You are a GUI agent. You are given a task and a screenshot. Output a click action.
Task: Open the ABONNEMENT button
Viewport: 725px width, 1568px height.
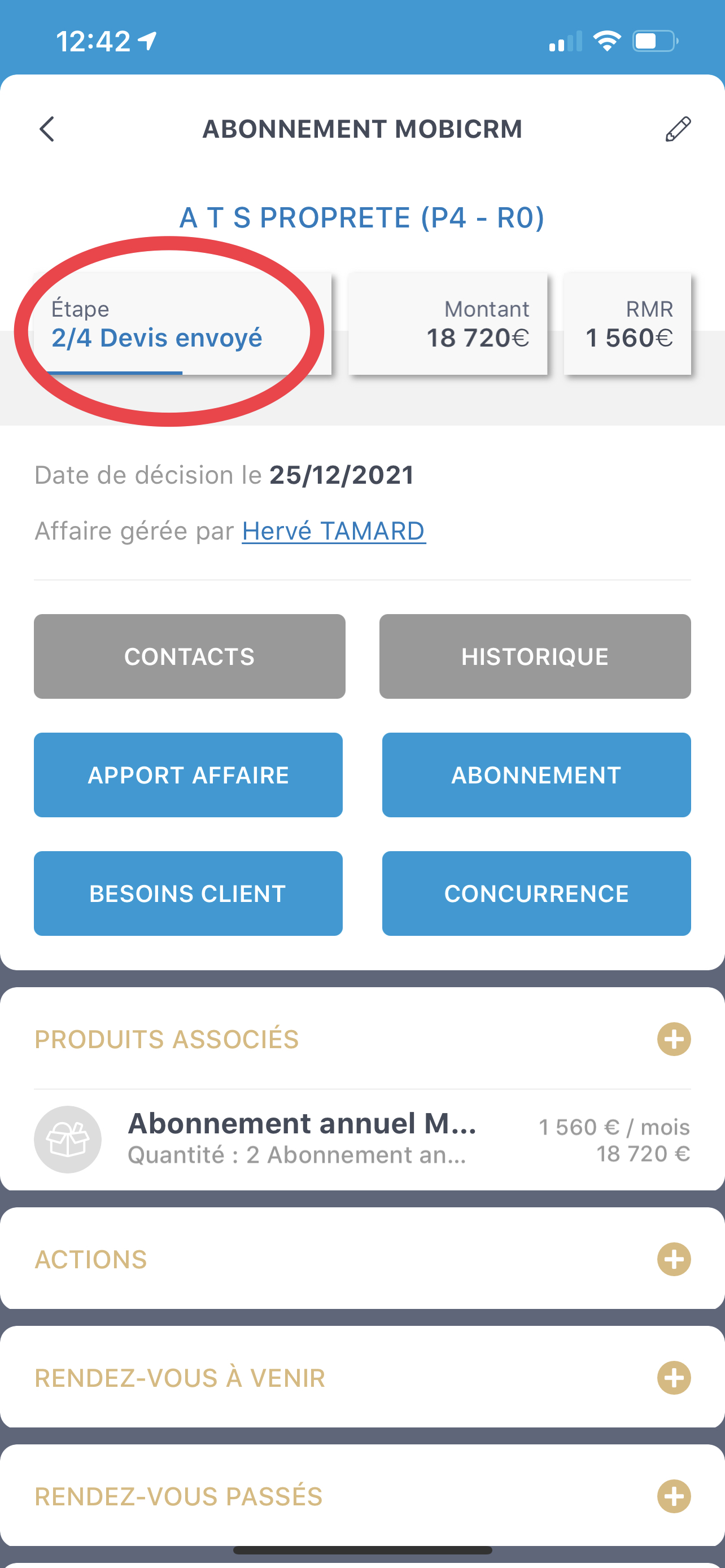(536, 775)
